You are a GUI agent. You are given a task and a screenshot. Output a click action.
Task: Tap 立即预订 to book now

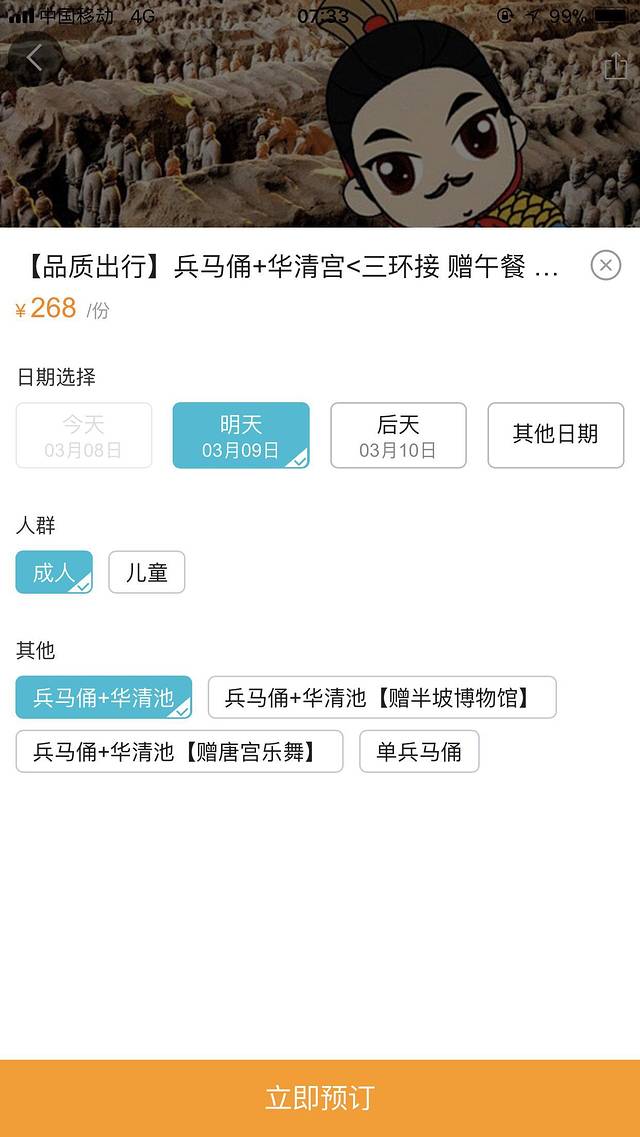point(320,1097)
